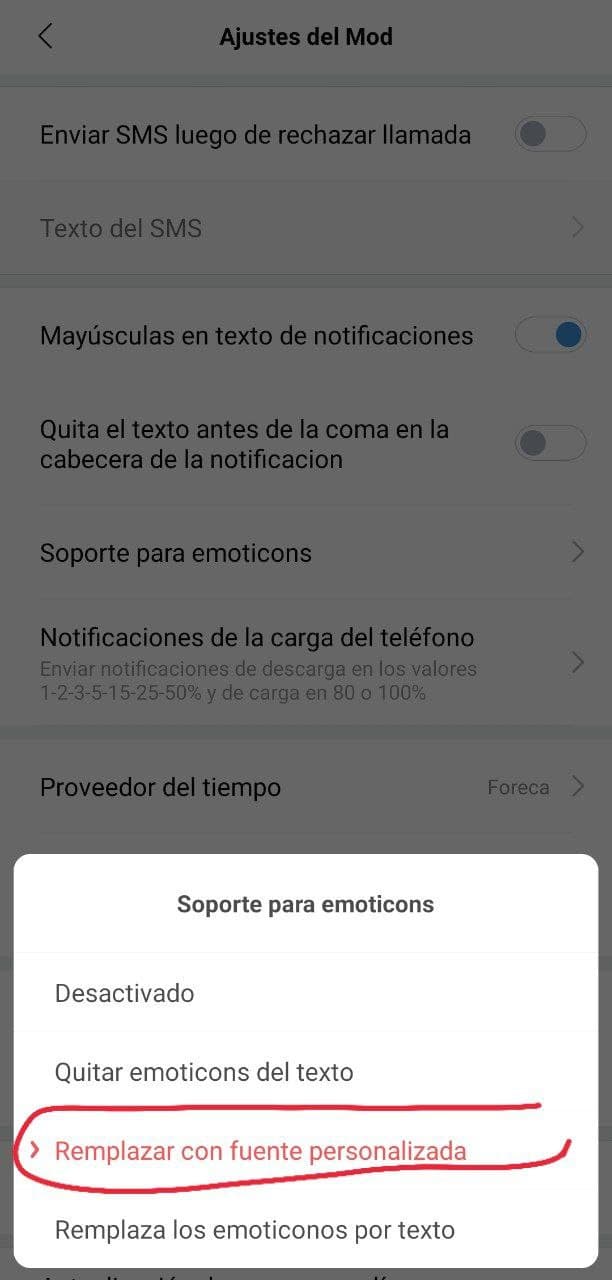Select Remplazar con fuente personalizada

[260, 1151]
